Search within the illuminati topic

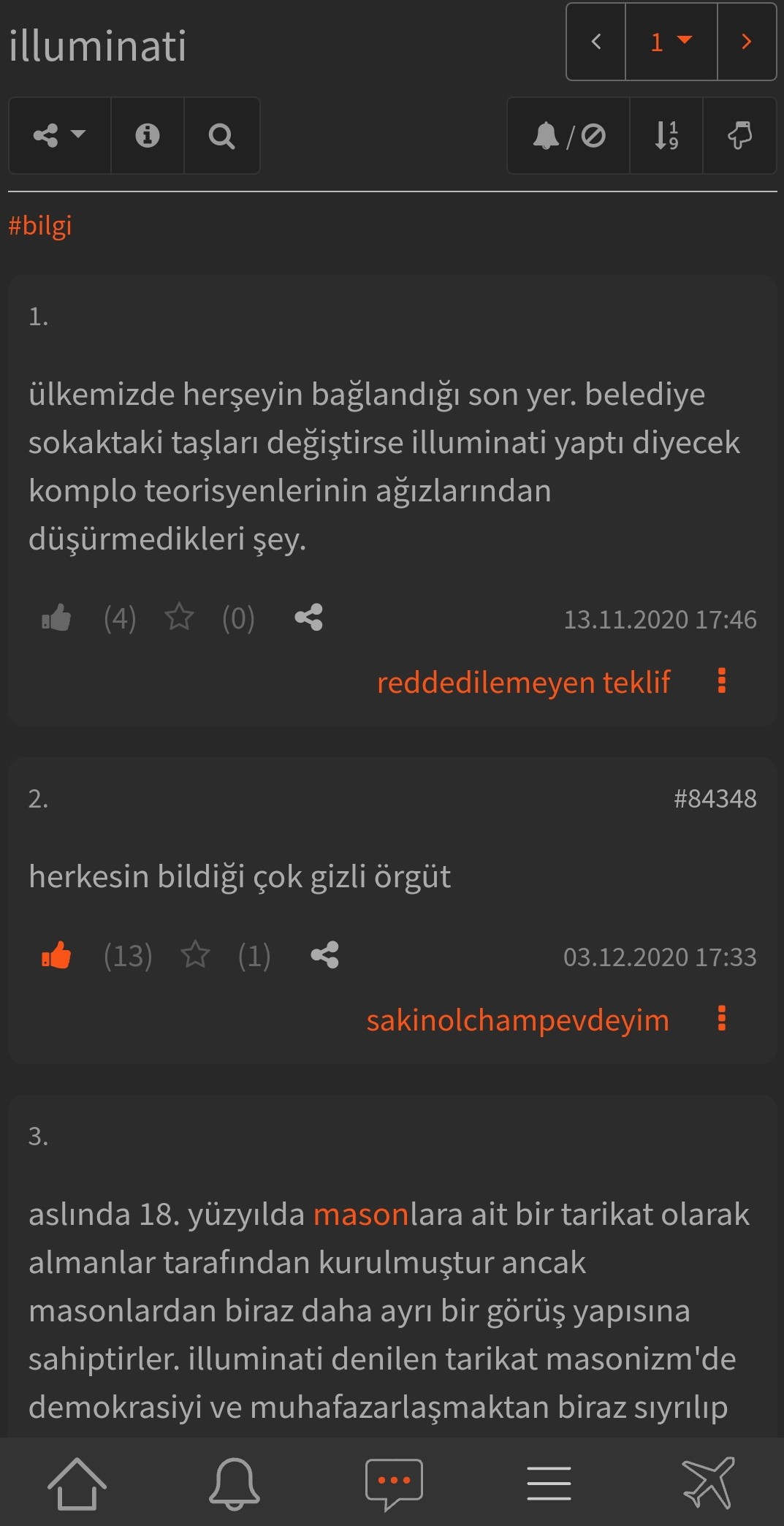click(x=222, y=135)
